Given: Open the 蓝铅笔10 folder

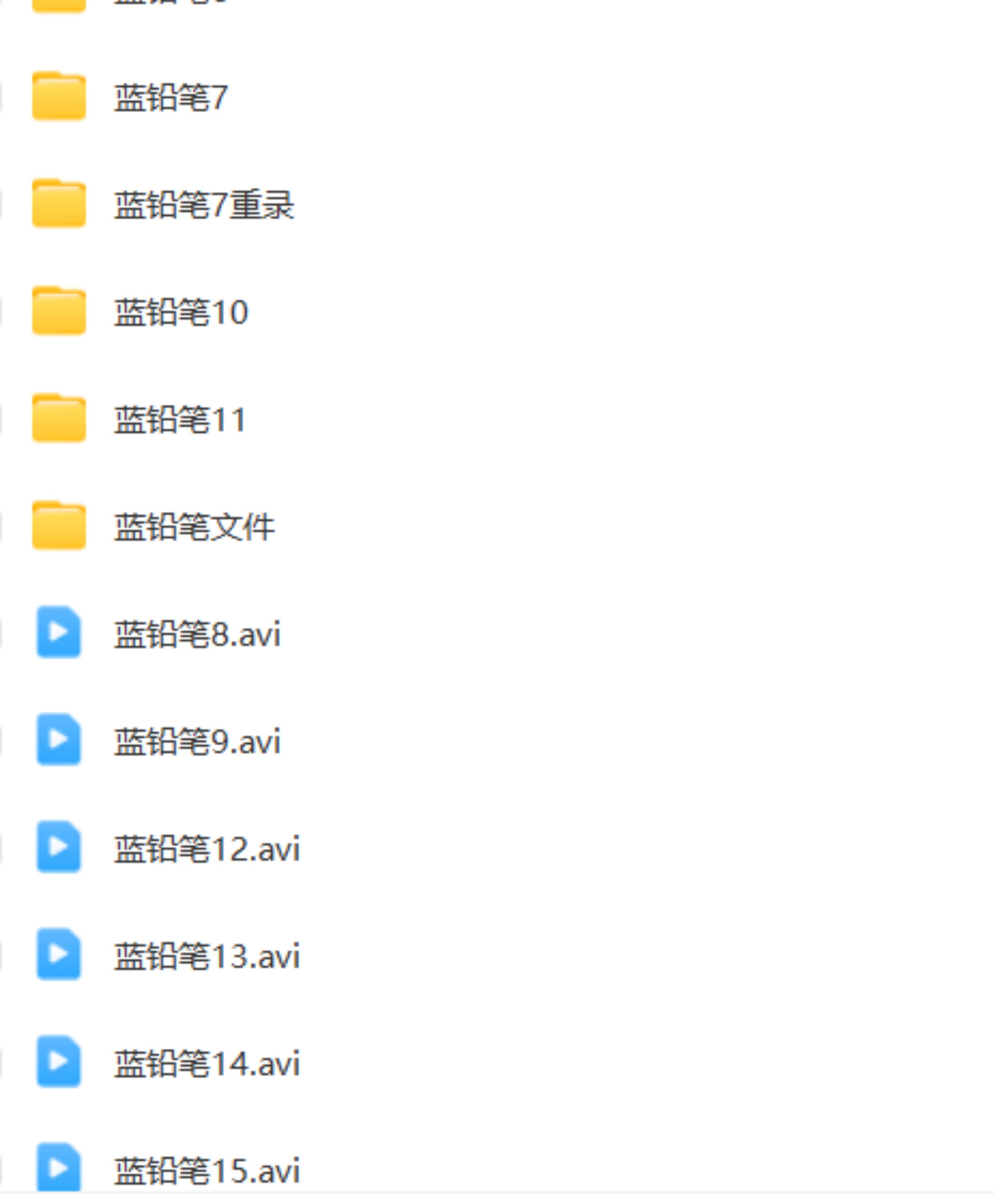Looking at the screenshot, I should tap(180, 313).
